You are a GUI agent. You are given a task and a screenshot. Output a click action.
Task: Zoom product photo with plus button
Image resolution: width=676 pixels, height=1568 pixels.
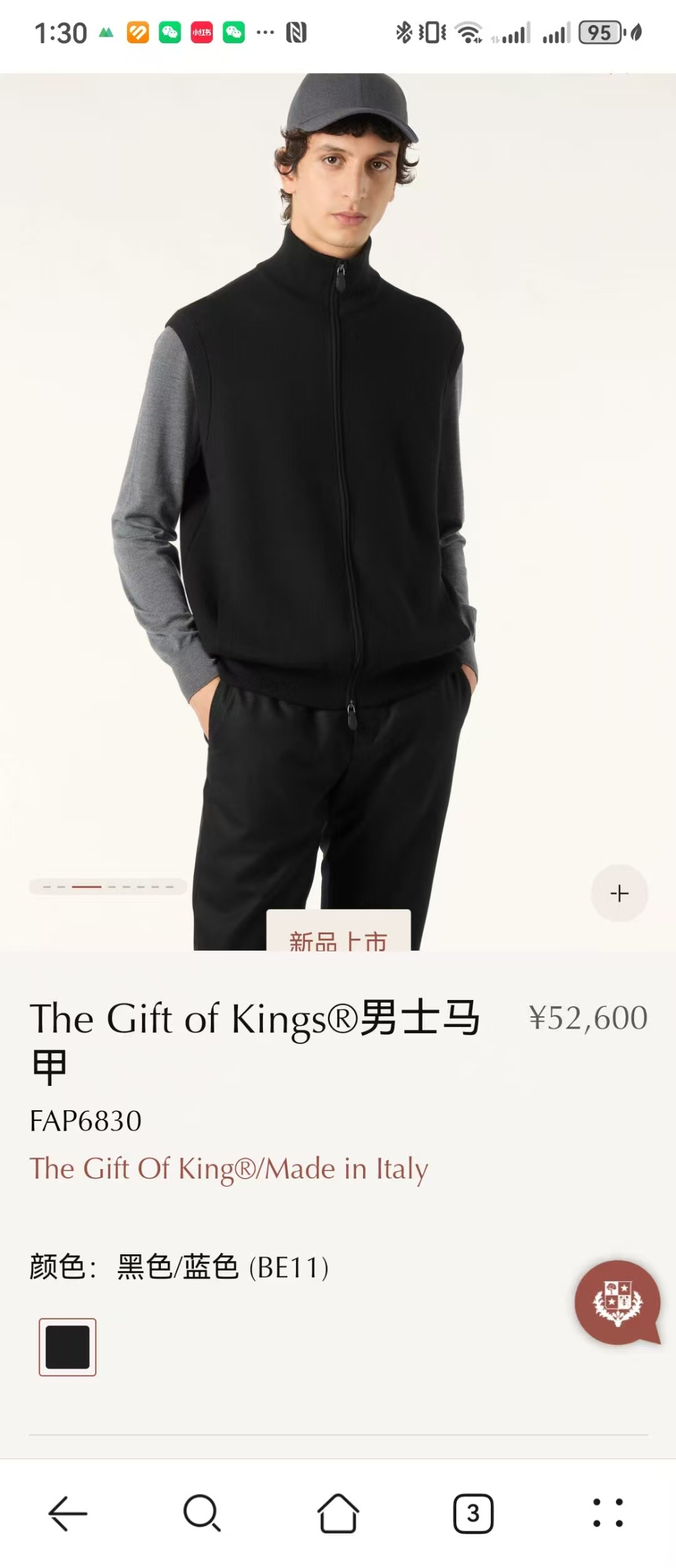pos(619,893)
